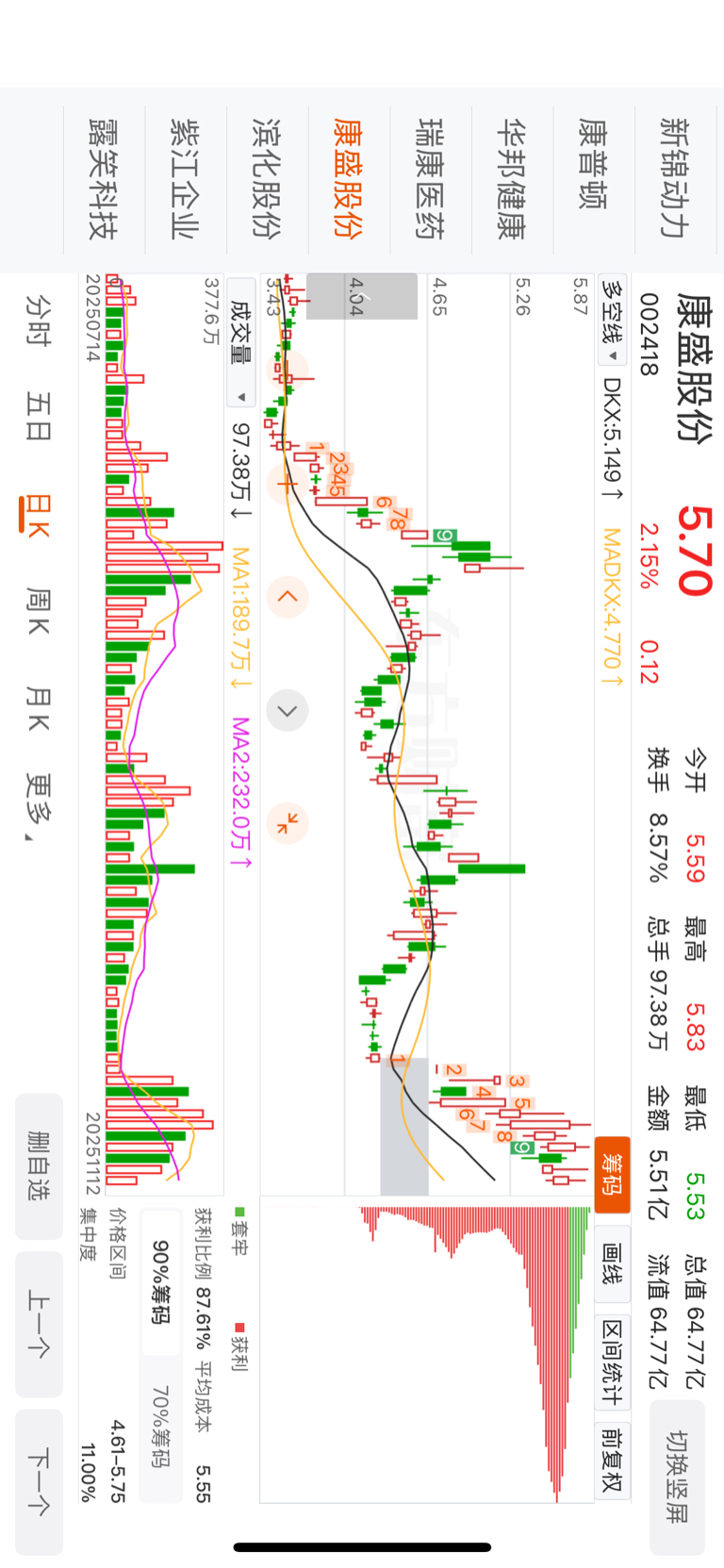The width and height of the screenshot is (724, 1568).
Task: Open 新锦动力 in the stock list
Action: (673, 179)
